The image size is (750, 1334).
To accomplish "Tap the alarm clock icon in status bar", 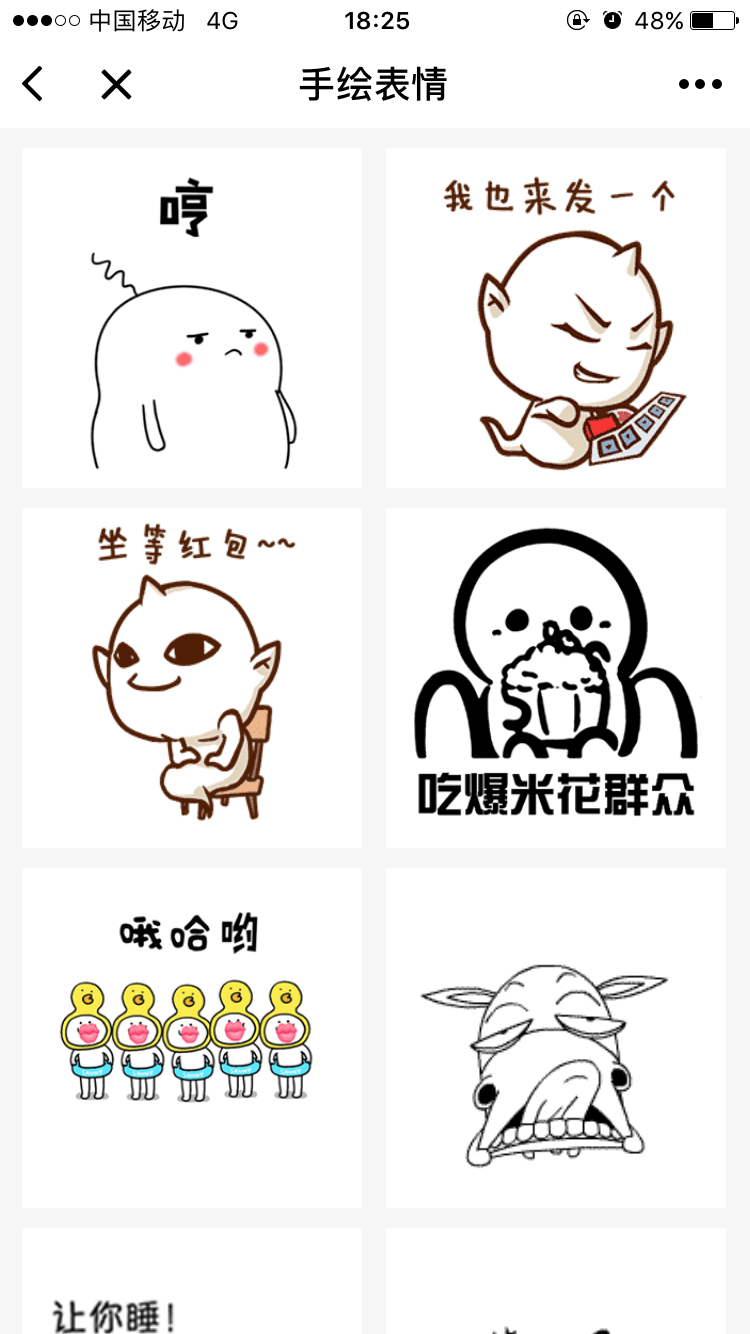I will [x=612, y=18].
